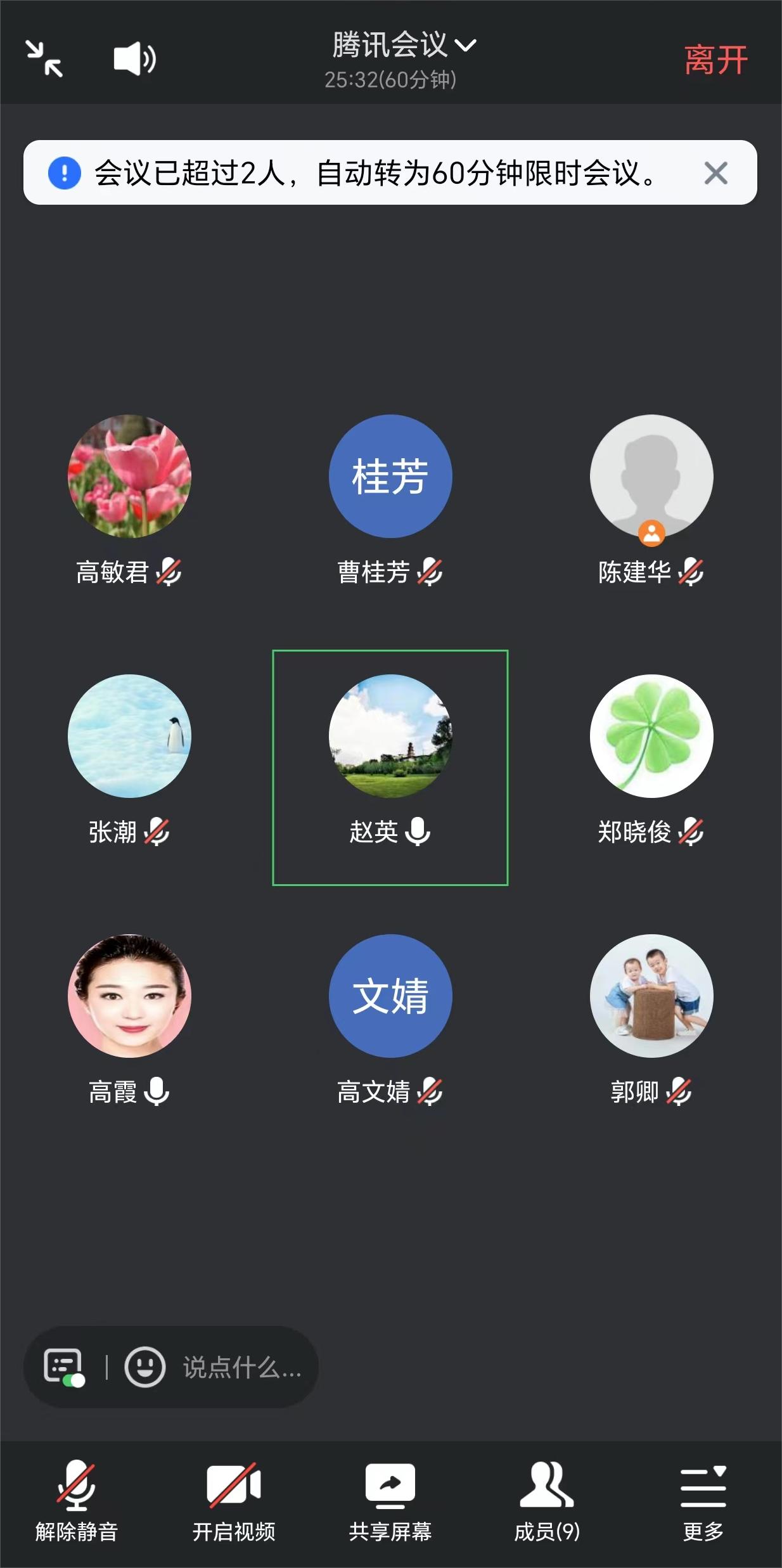Viewport: 782px width, 1568px height.
Task: Minimize the meeting window
Action: point(44,58)
